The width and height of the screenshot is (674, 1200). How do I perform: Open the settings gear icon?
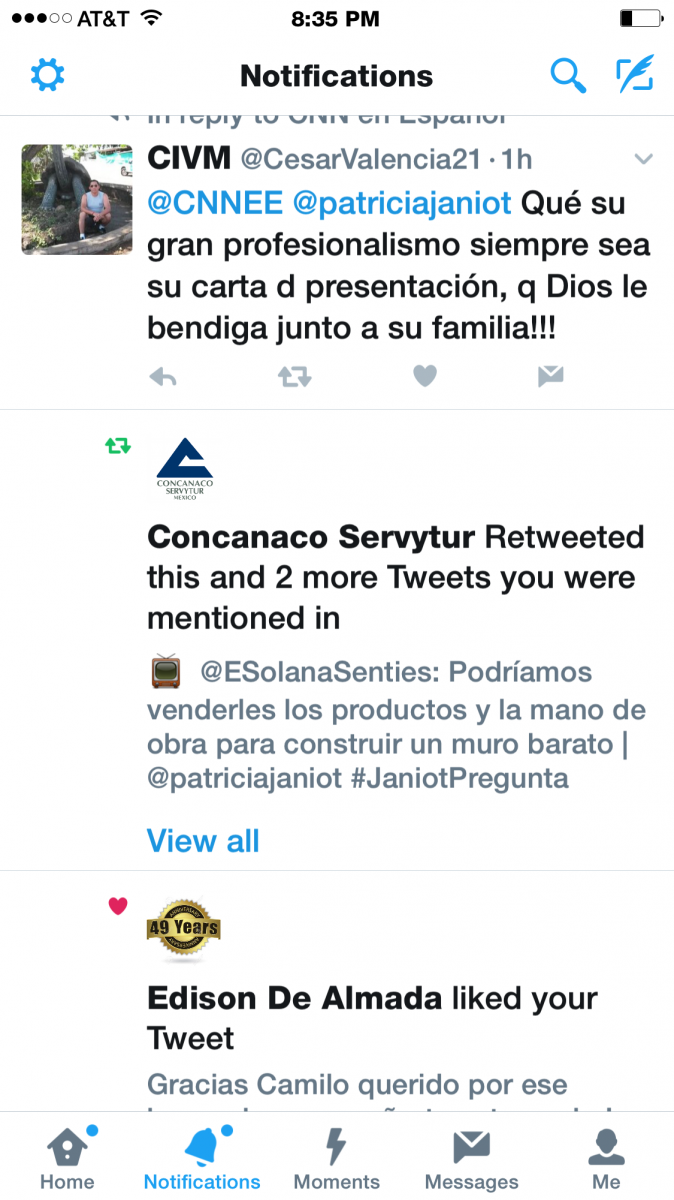pos(47,75)
